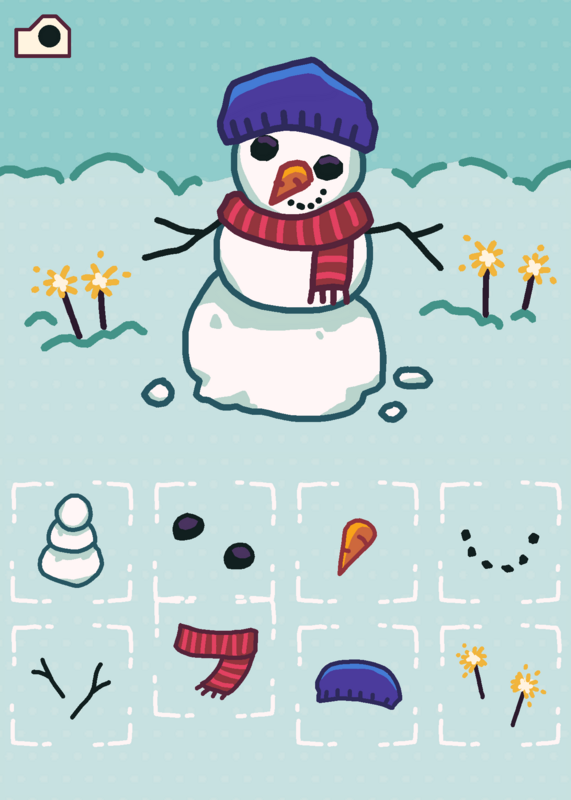This screenshot has height=800, width=571.
Task: Choose the coal eyes tile
Action: tap(214, 541)
